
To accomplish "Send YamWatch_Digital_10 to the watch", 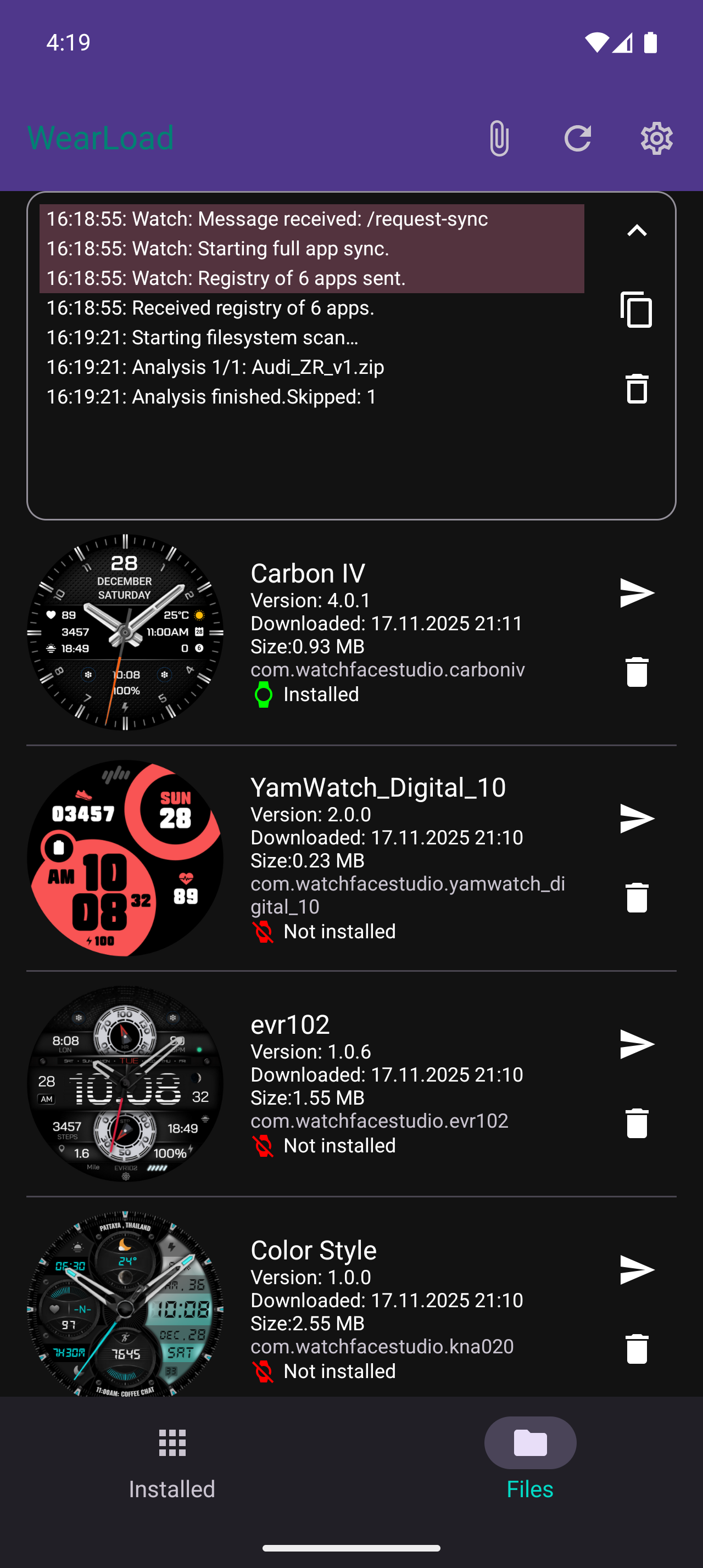I will tap(636, 817).
